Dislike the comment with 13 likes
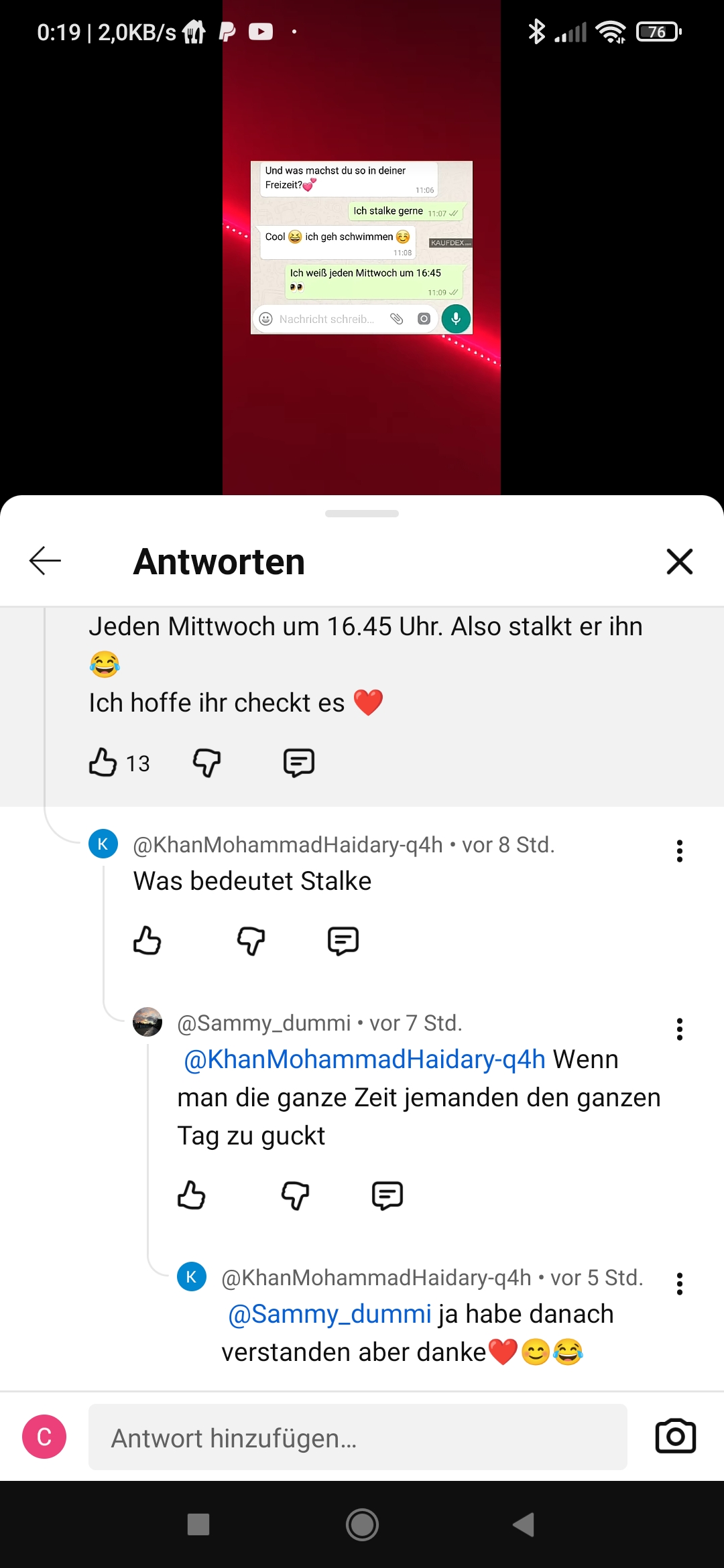 (x=206, y=763)
